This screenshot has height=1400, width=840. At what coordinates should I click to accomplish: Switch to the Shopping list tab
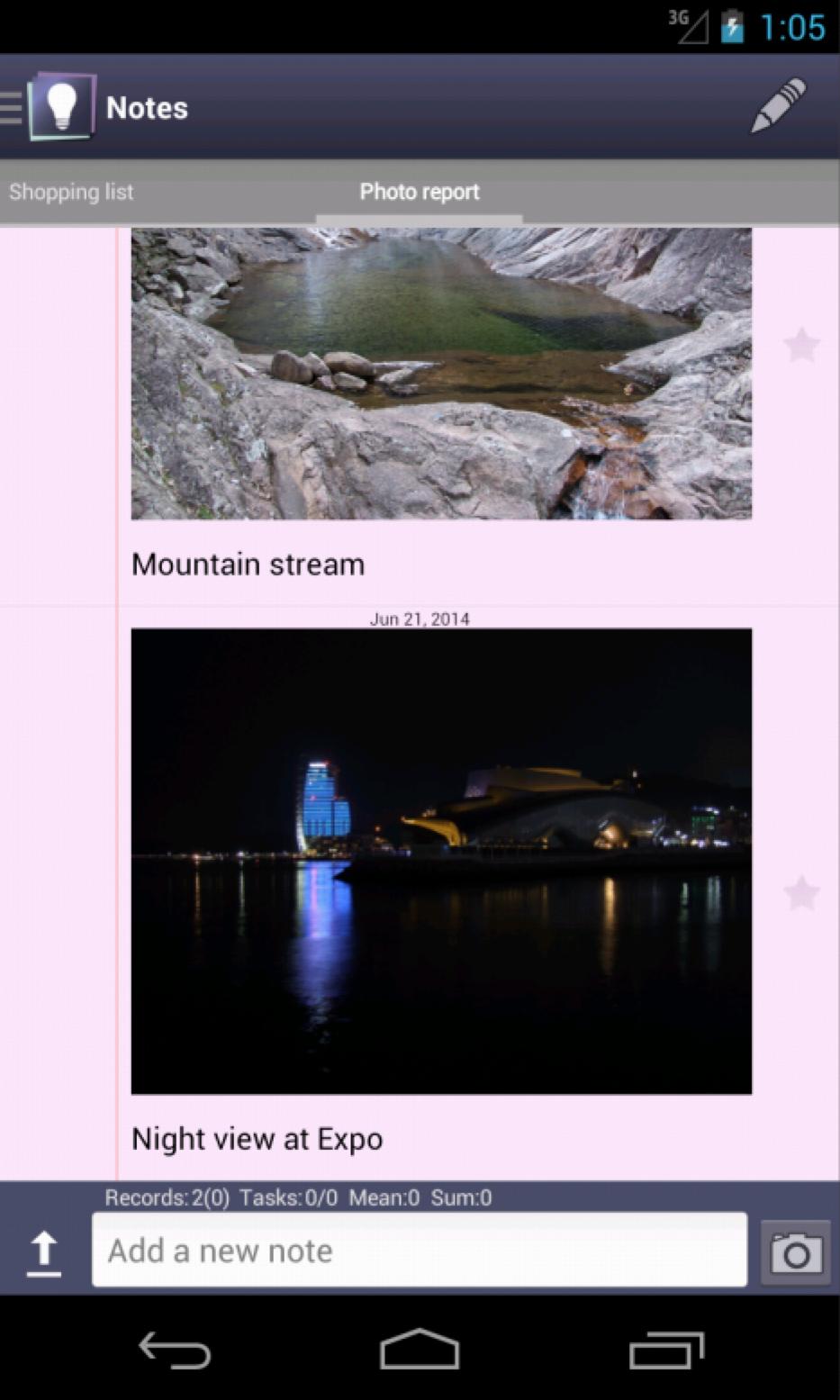pos(71,192)
